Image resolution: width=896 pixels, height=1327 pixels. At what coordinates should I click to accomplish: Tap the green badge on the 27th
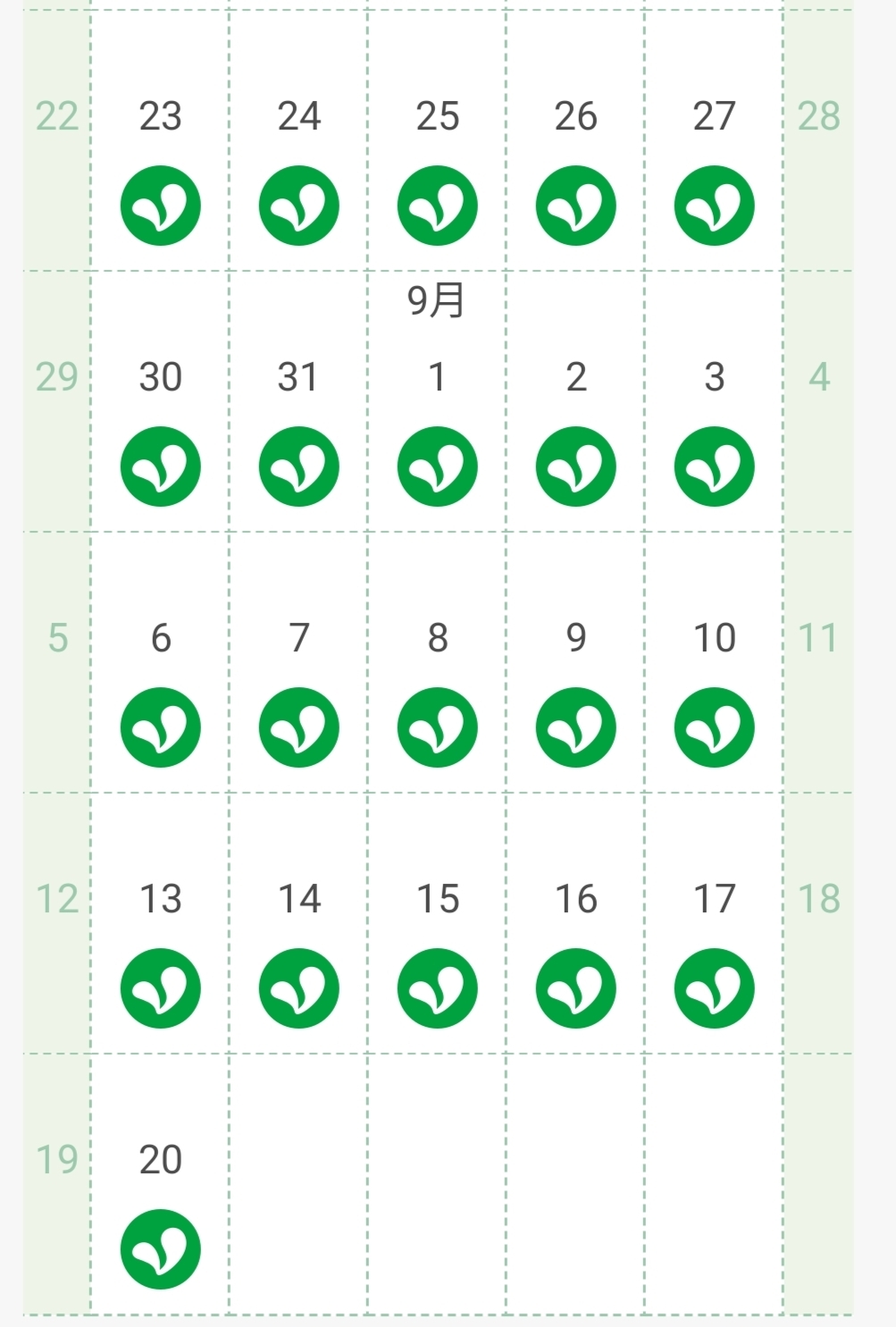(714, 206)
